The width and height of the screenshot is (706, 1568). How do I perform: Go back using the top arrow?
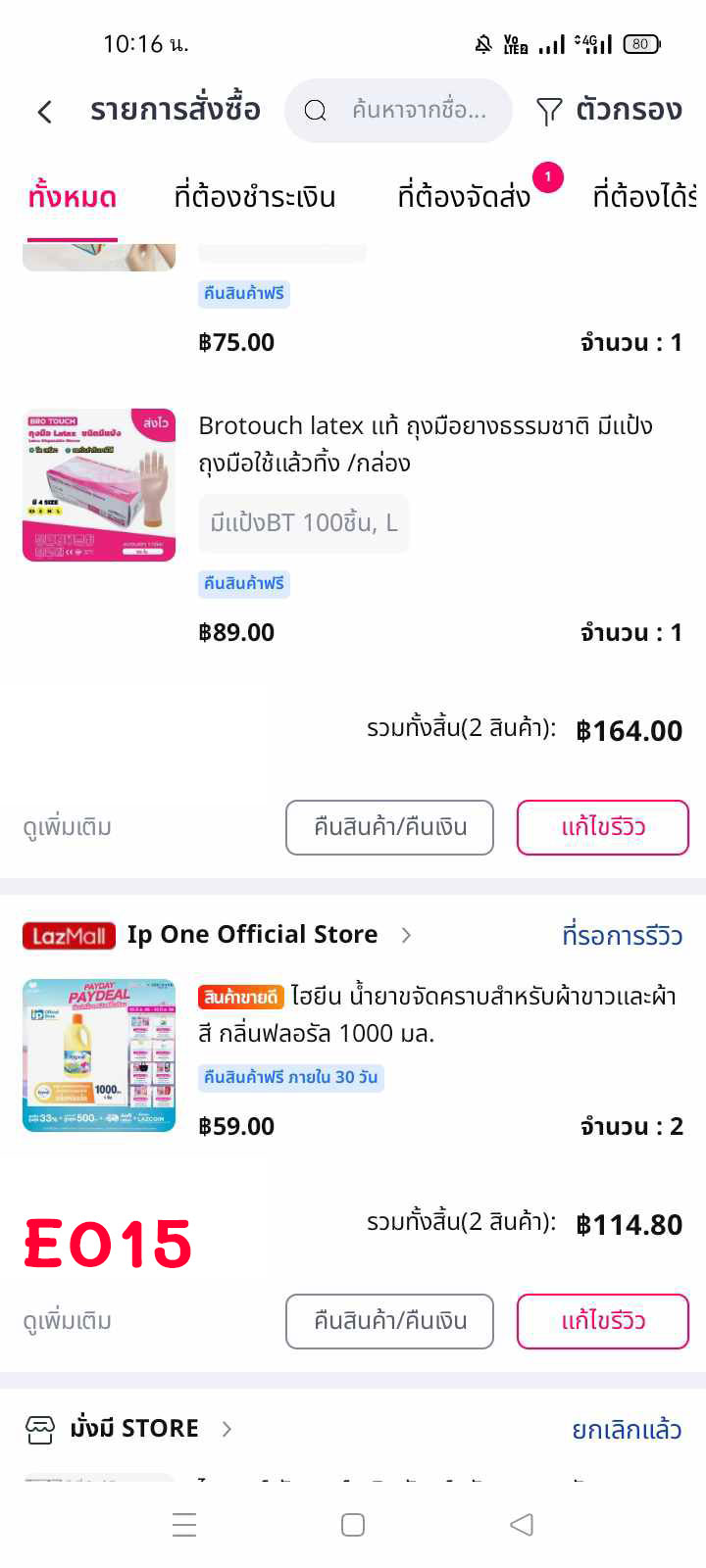tap(45, 112)
